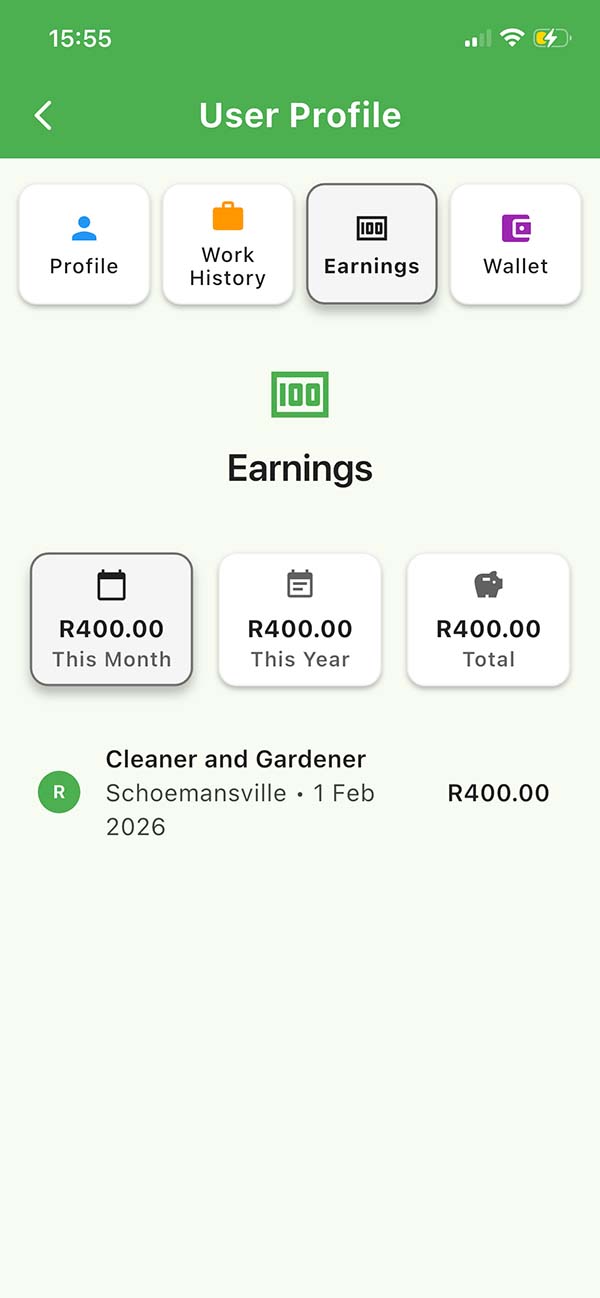Select the Earnings tab

(x=372, y=244)
